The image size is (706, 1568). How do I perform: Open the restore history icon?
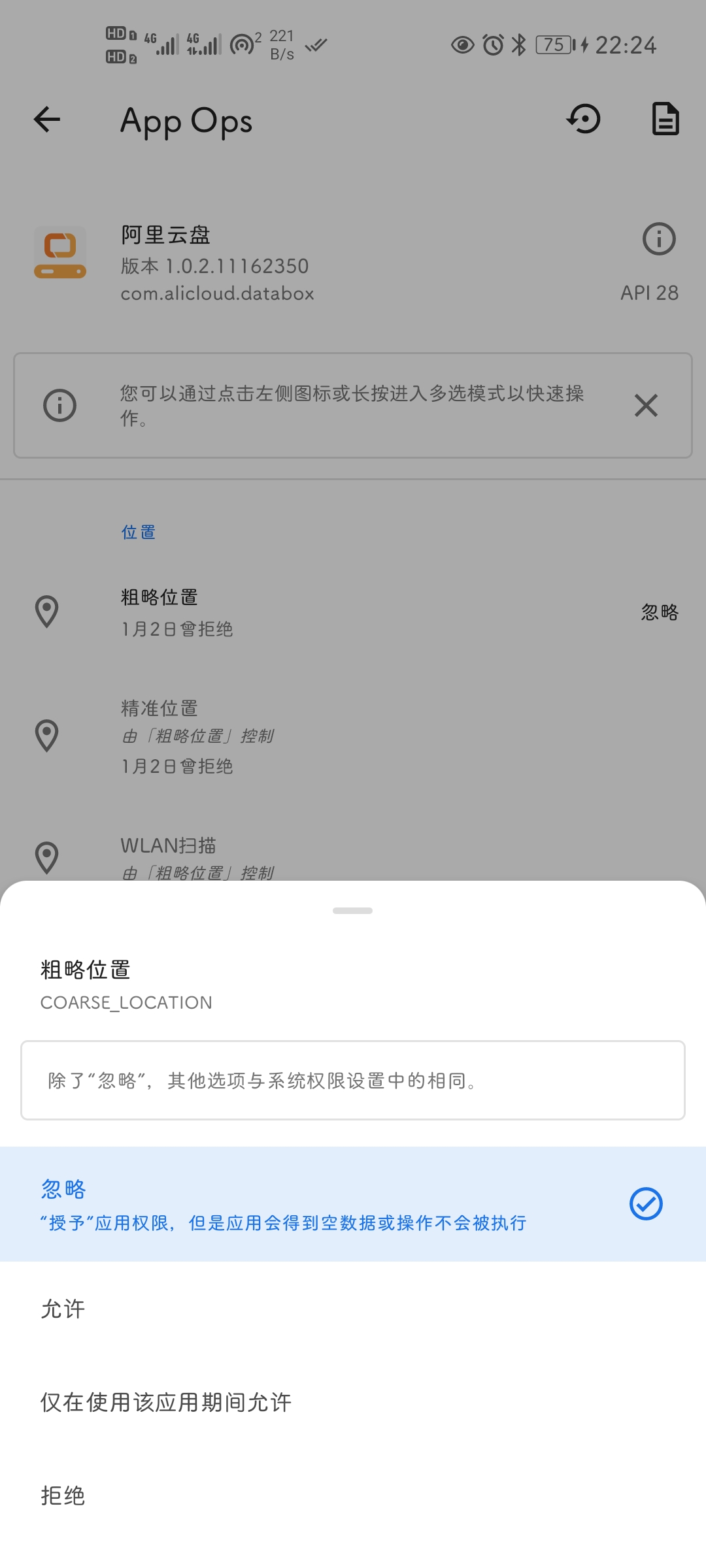[x=584, y=119]
